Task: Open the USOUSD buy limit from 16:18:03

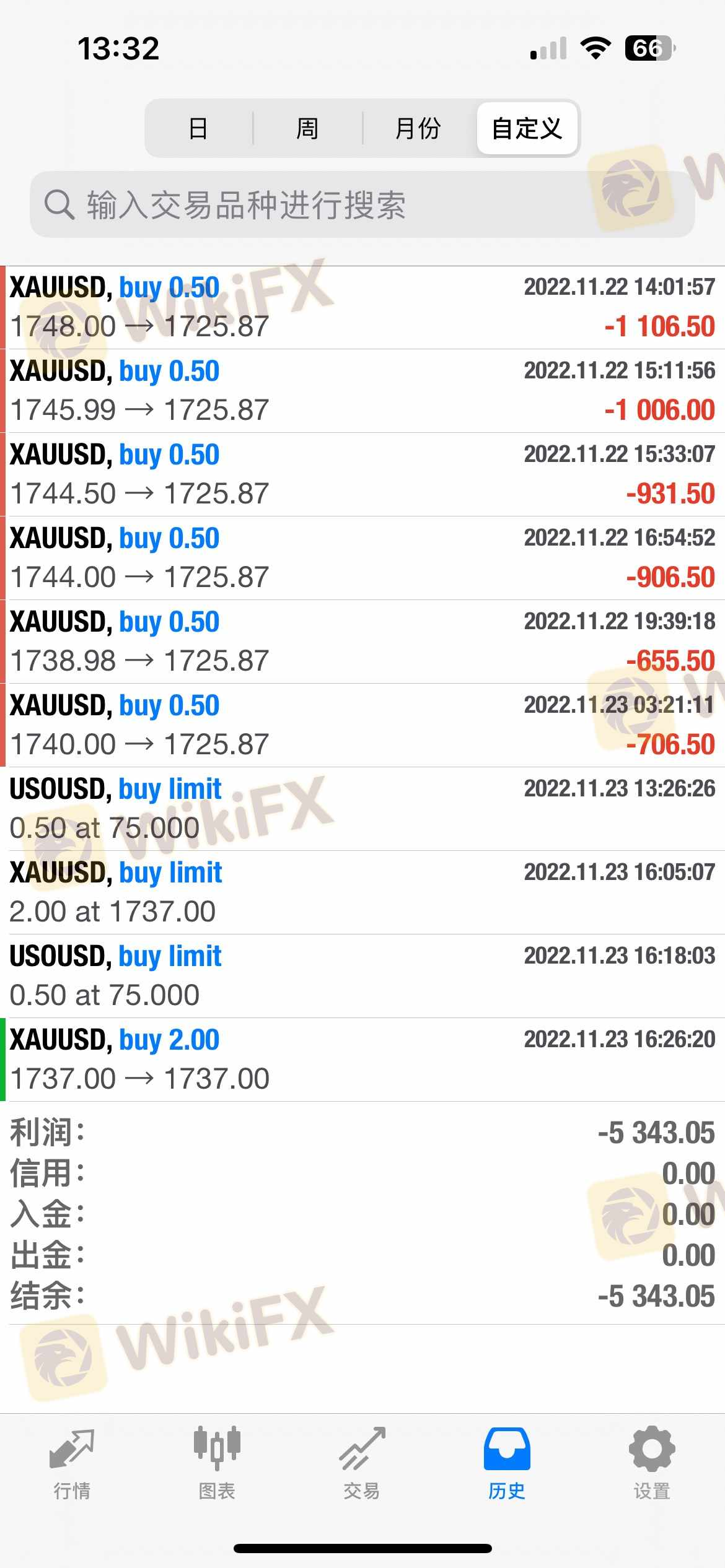Action: click(362, 976)
